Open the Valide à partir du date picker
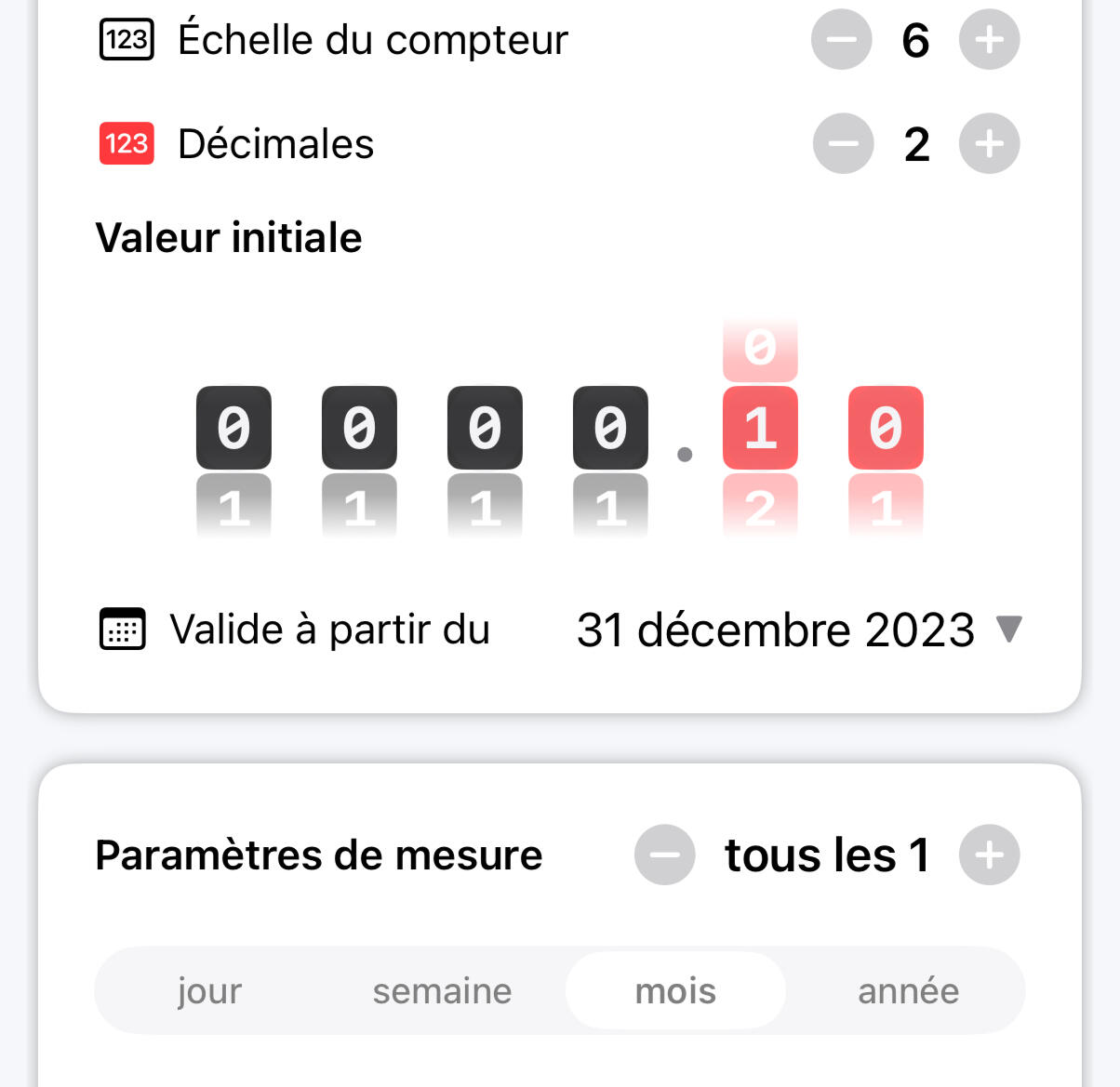 [x=798, y=630]
